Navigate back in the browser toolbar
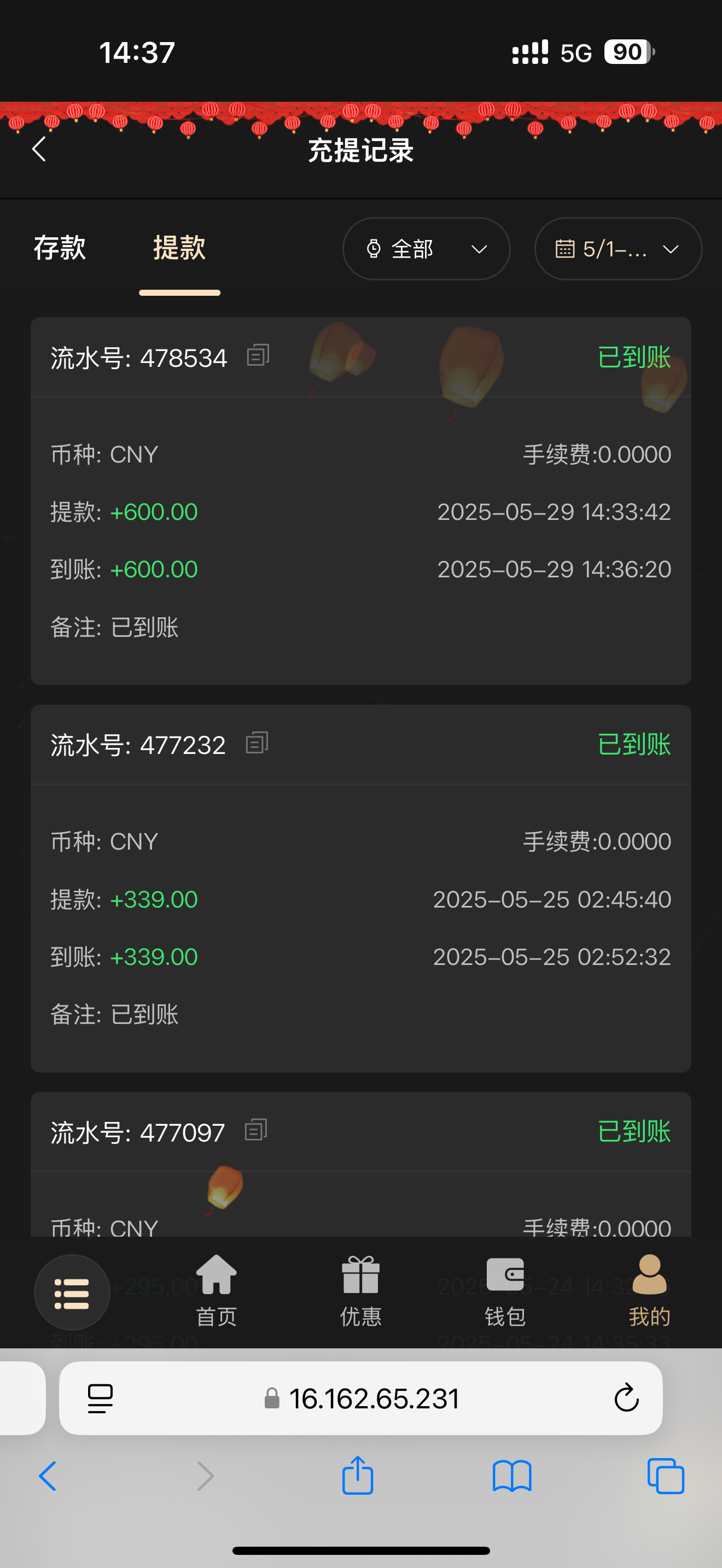The width and height of the screenshot is (722, 1568). click(48, 1476)
